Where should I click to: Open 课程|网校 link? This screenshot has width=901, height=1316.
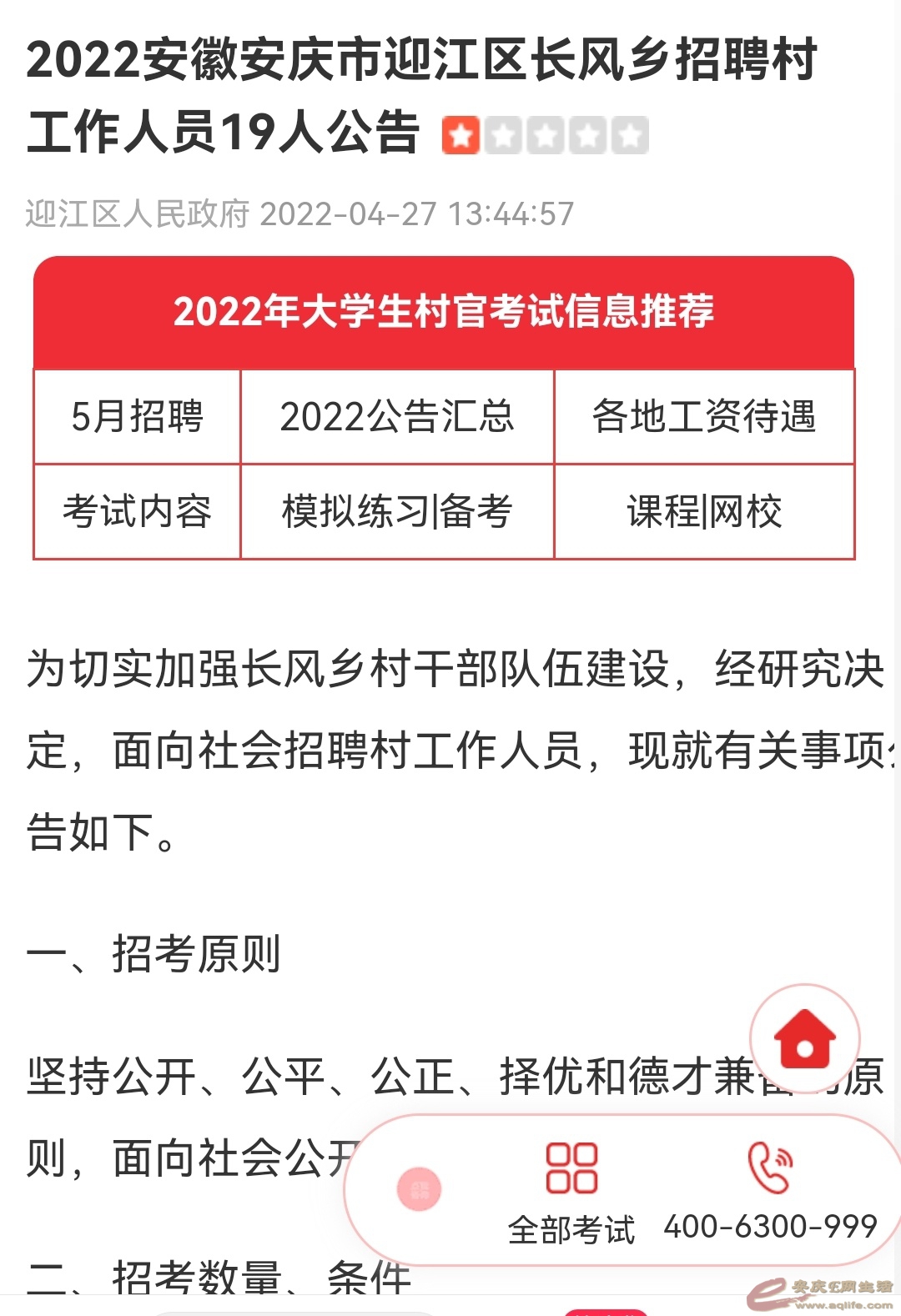704,511
